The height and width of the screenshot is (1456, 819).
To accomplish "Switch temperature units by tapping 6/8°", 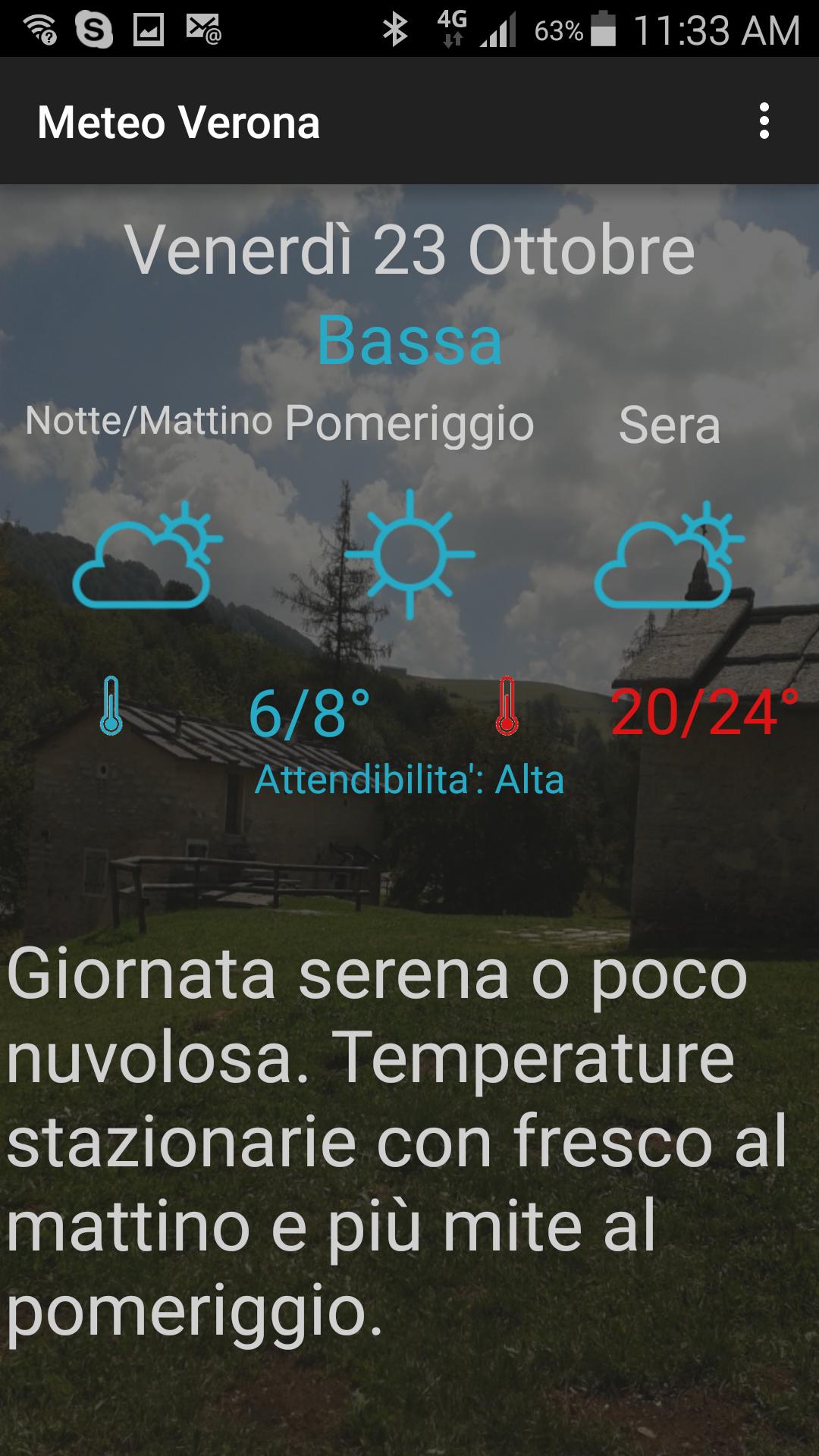I will [x=311, y=713].
